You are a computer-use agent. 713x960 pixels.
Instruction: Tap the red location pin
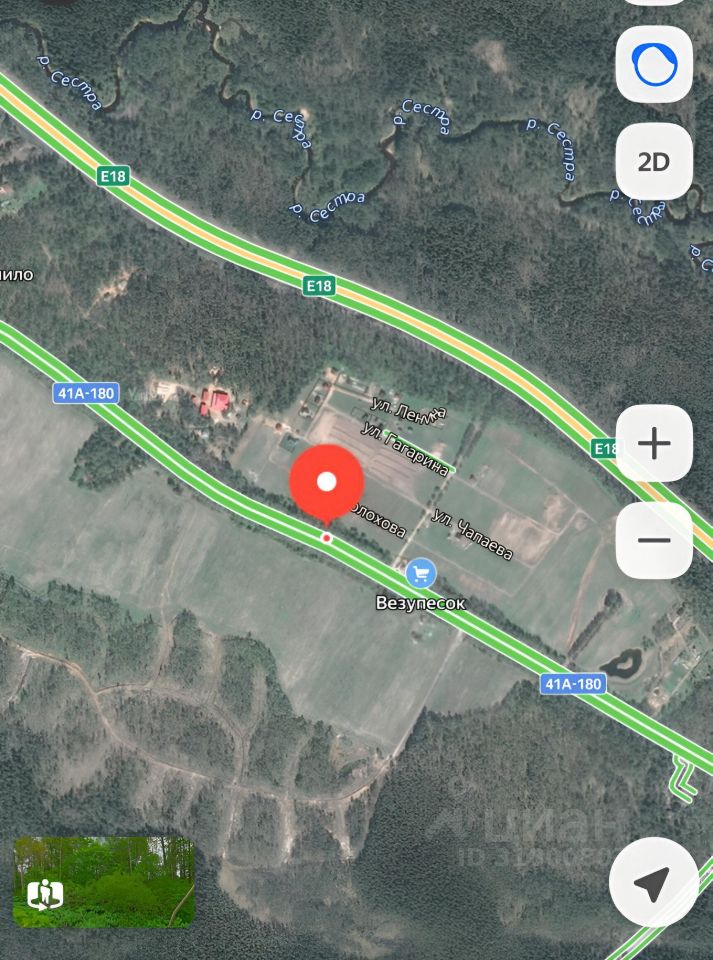click(x=326, y=484)
